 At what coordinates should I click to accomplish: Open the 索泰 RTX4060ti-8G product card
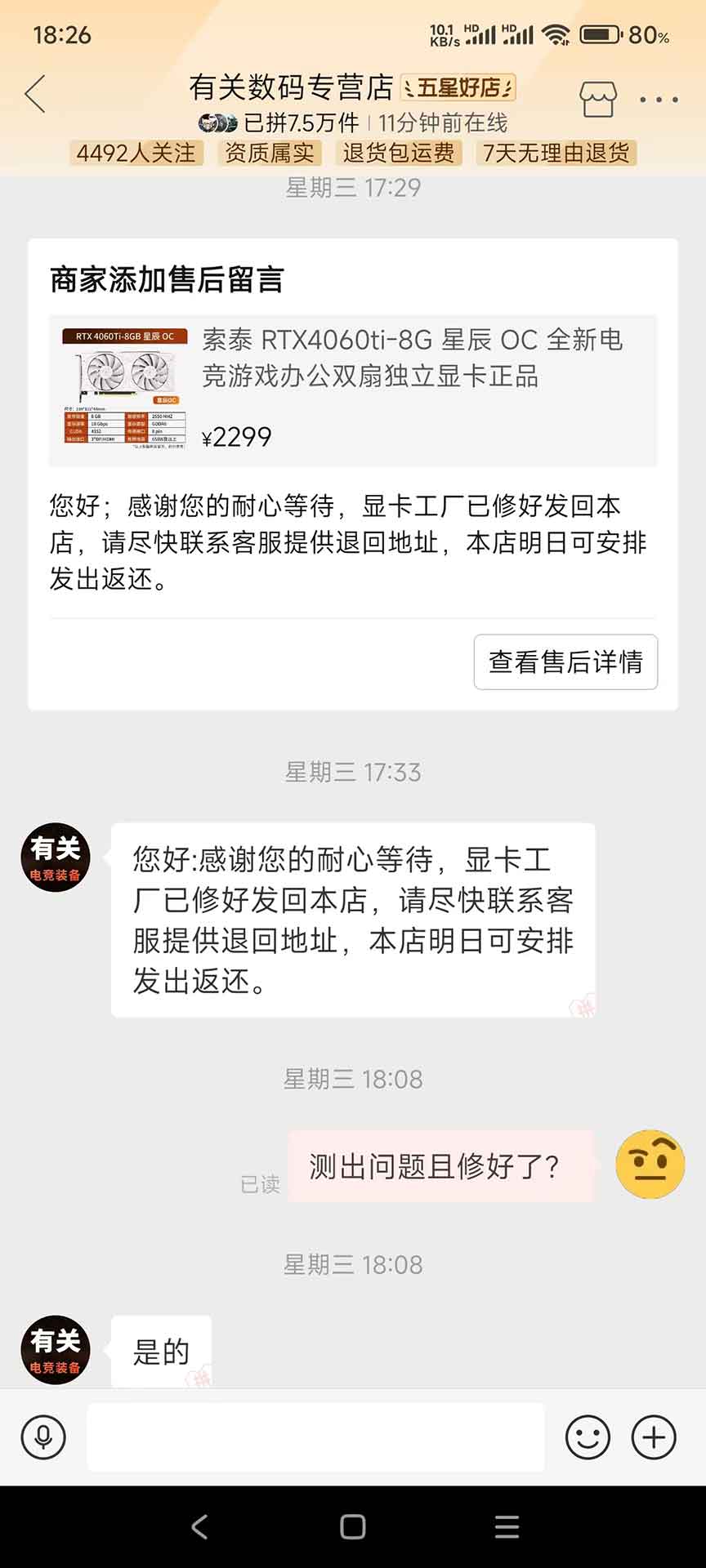[353, 390]
